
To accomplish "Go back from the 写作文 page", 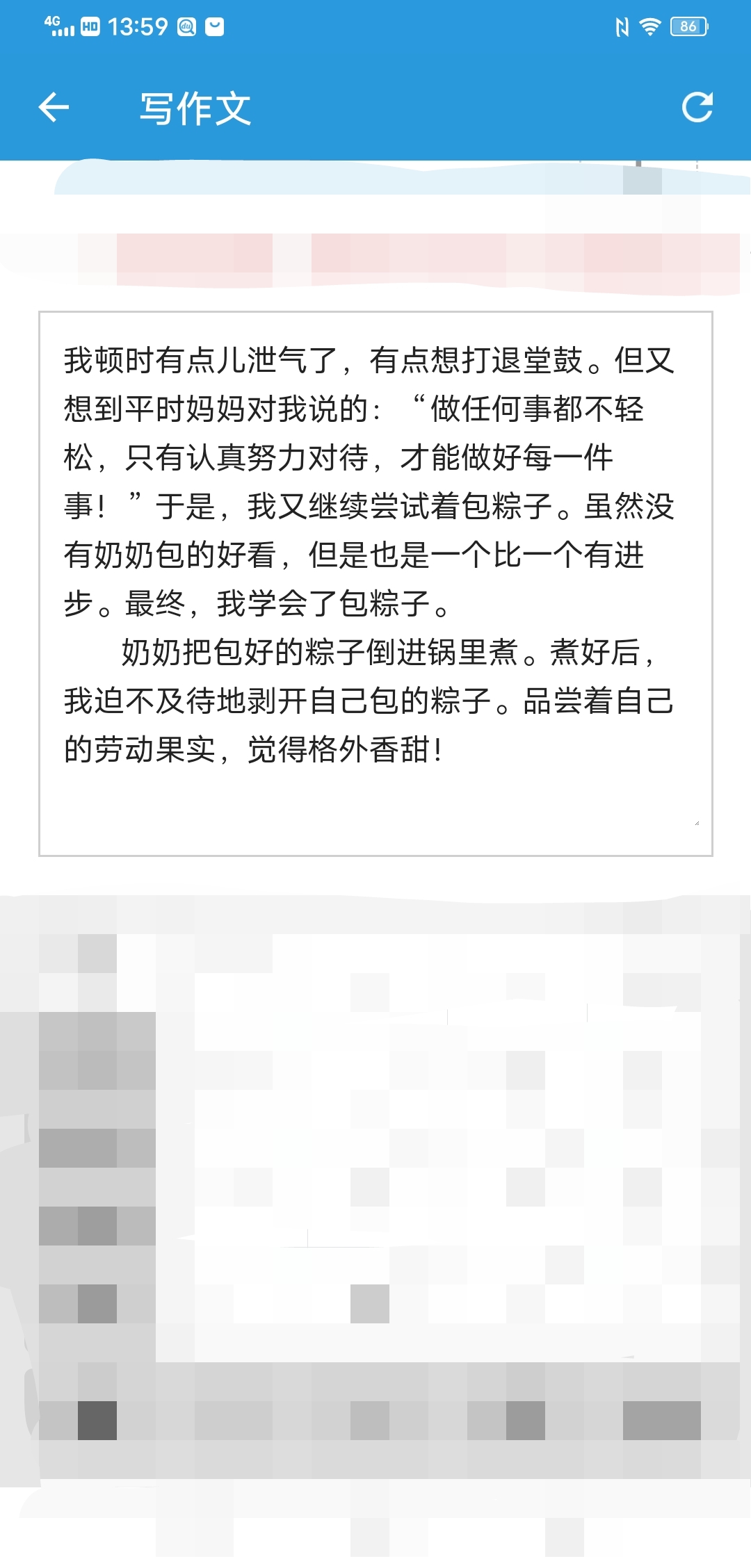I will tap(54, 108).
